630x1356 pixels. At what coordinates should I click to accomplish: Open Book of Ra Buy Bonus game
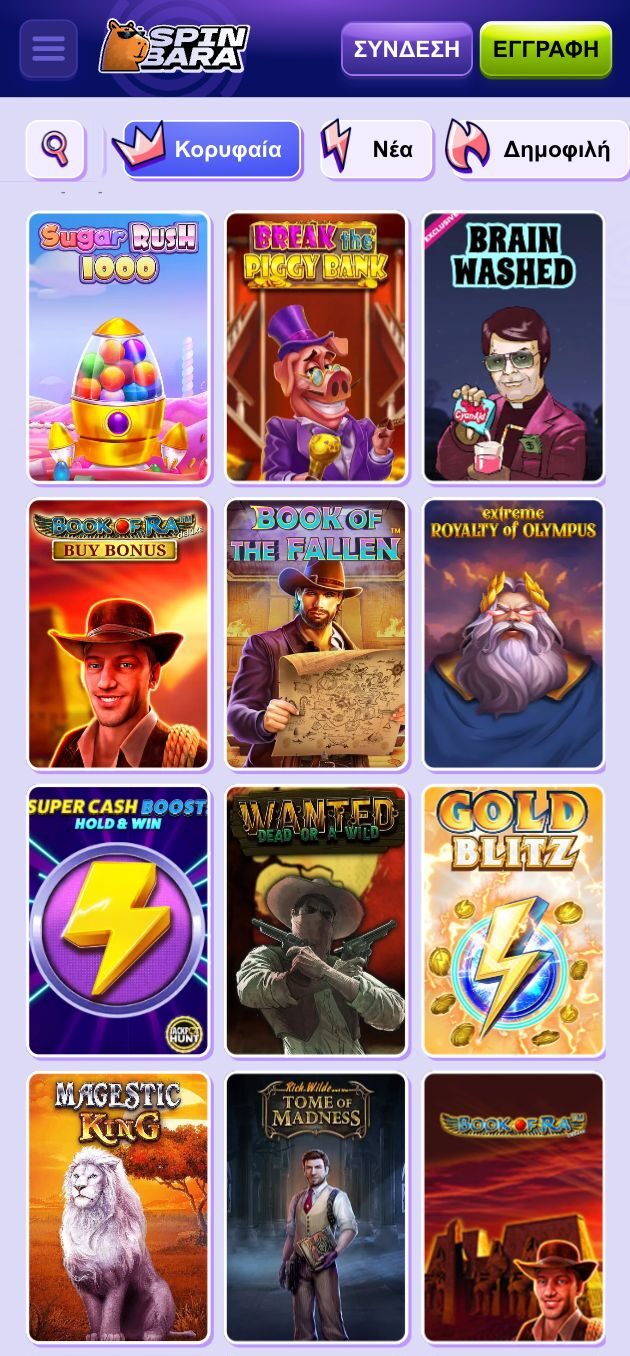[x=119, y=633]
